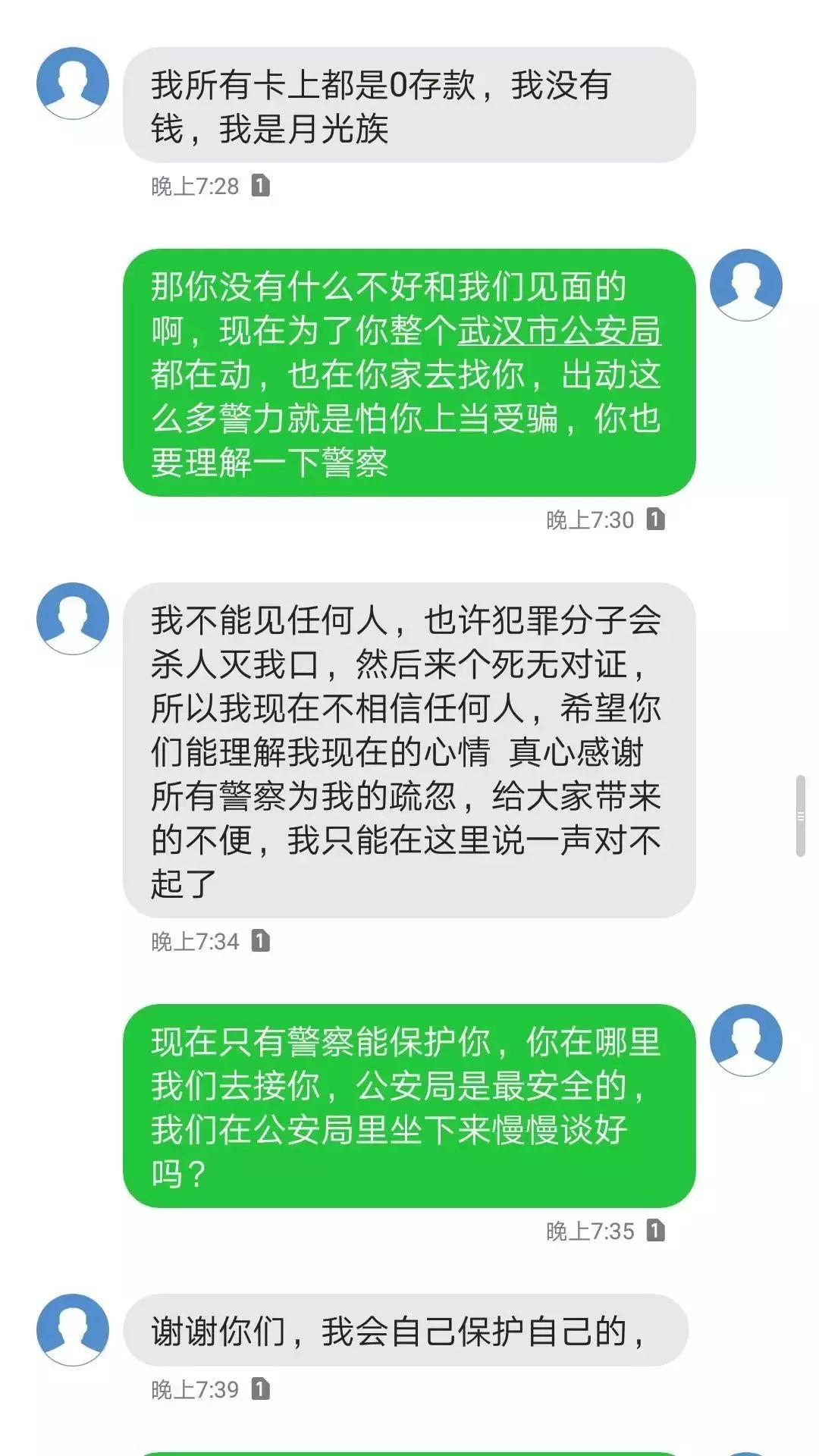Screen dimensions: 819x1456
Task: Tap the avatar beside the 月光族 message
Action: click(x=73, y=83)
